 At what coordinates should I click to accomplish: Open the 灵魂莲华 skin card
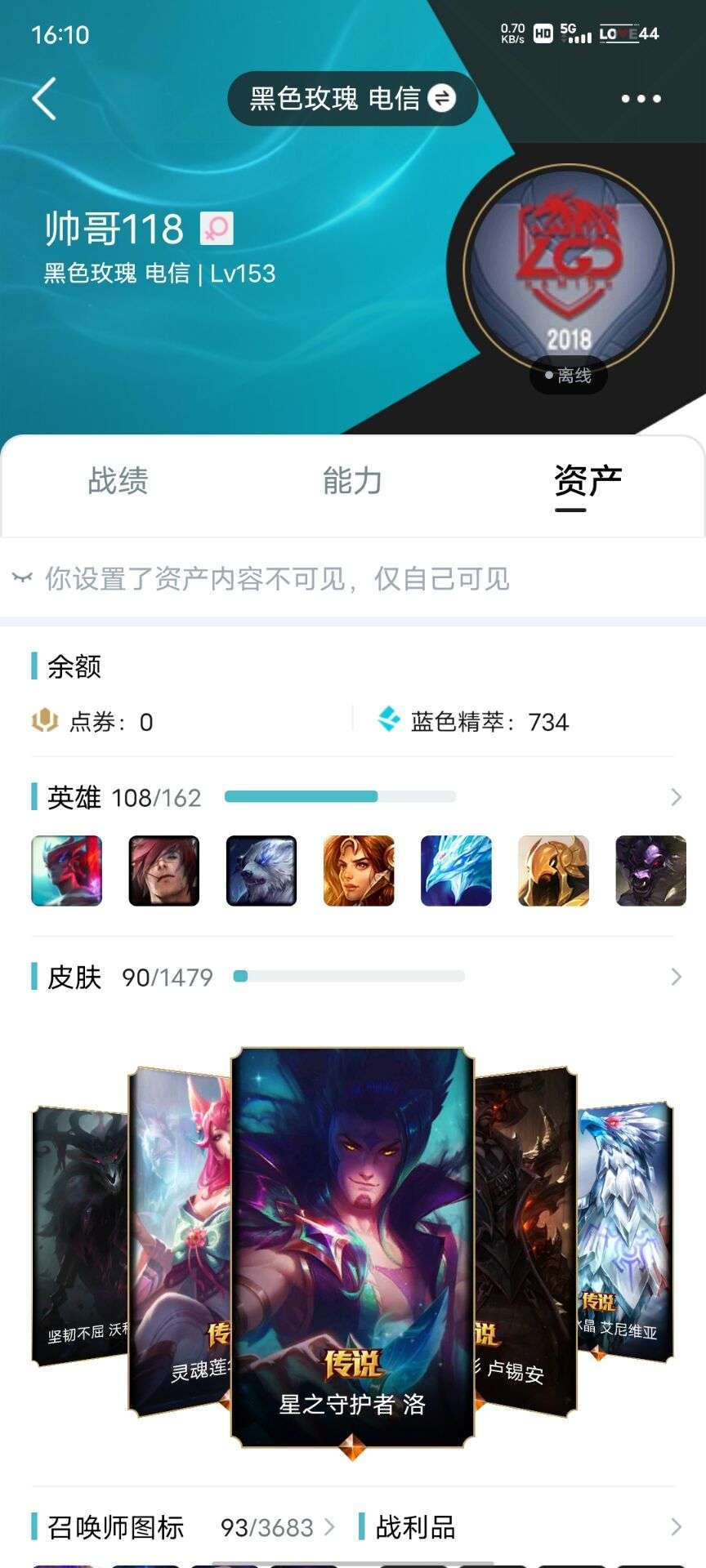pos(180,1241)
